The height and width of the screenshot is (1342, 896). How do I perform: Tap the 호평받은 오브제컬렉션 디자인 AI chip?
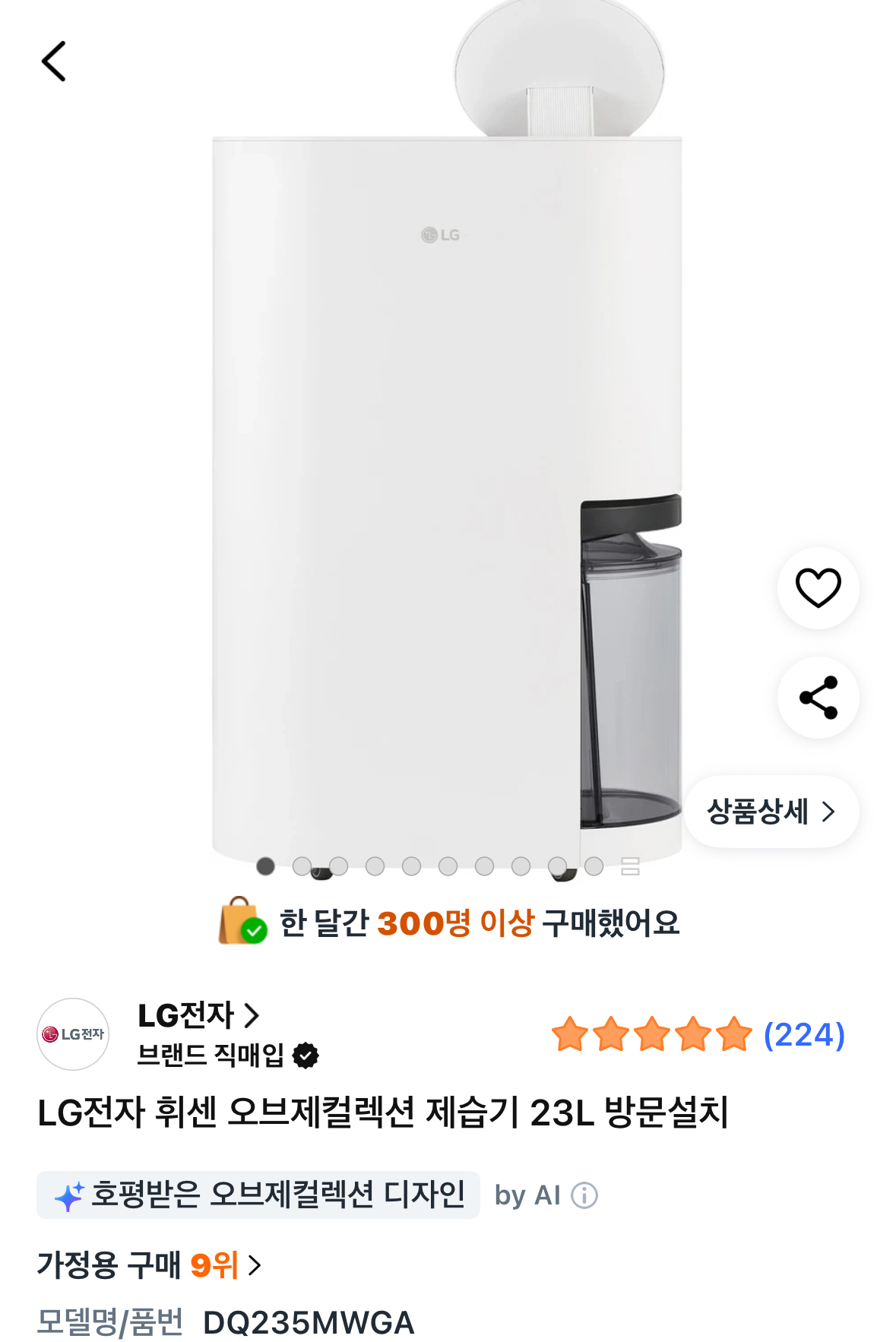pos(258,1195)
